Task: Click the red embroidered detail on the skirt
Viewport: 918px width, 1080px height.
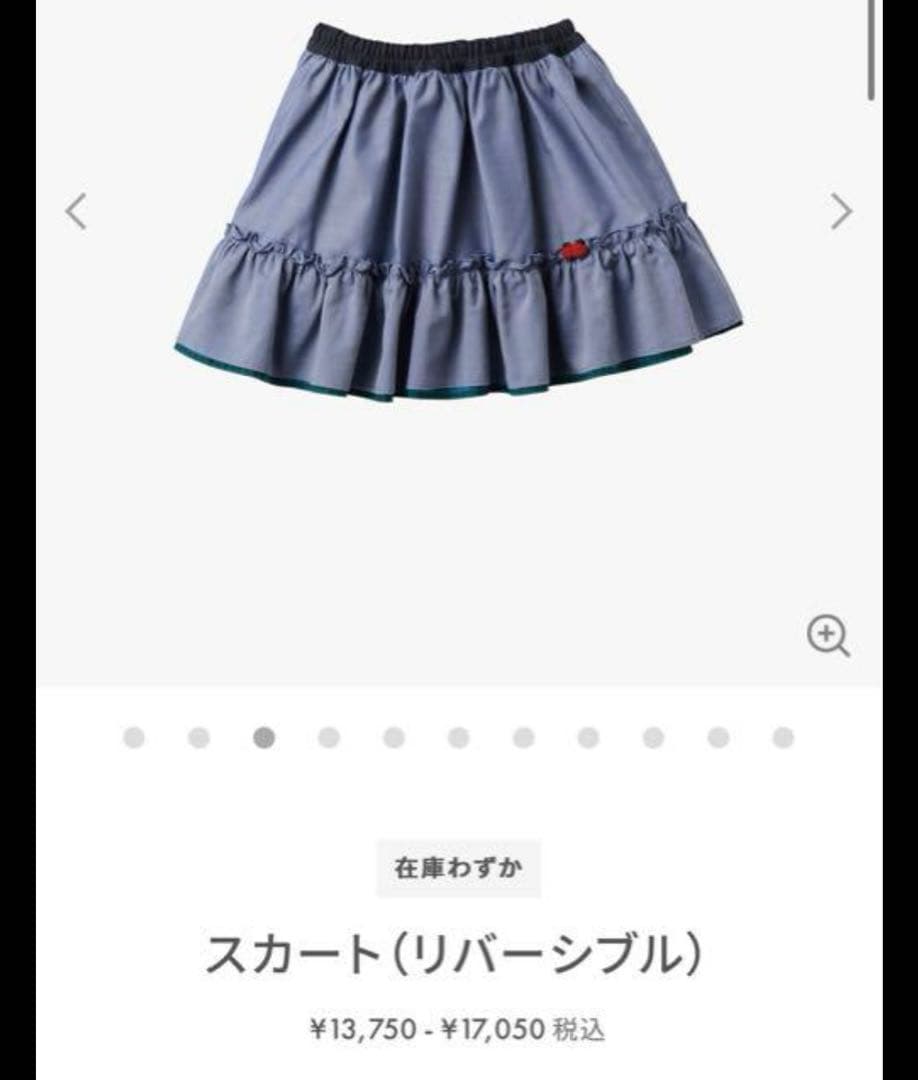Action: tap(573, 249)
